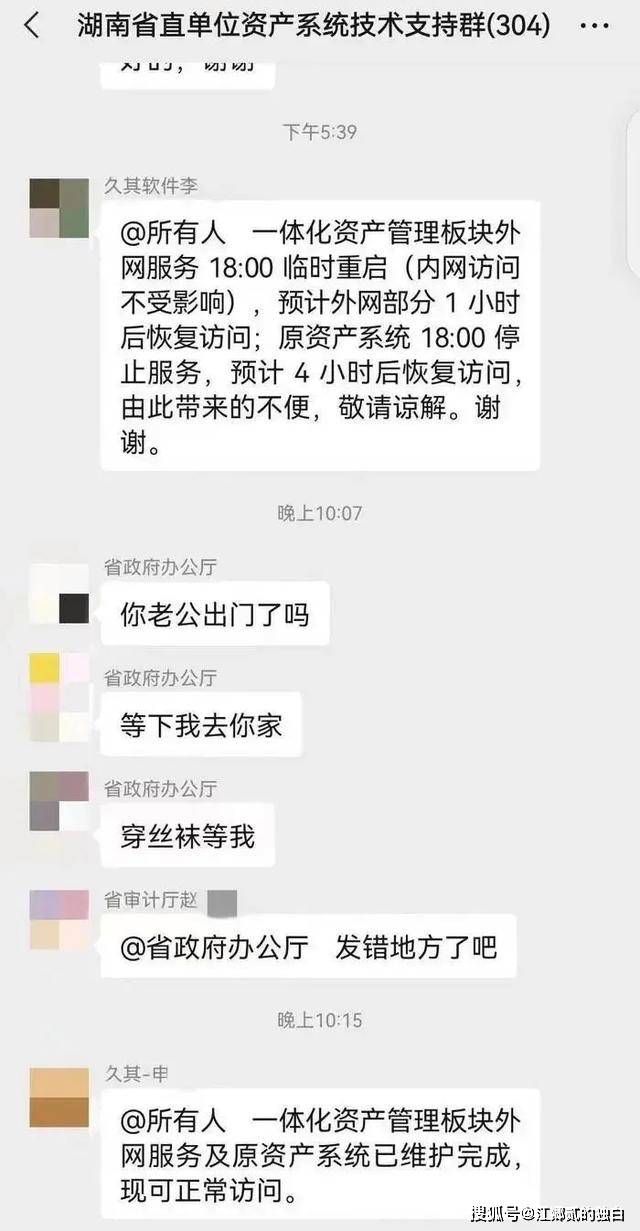Open 久其-申's avatar profile
The width and height of the screenshot is (640, 1231).
click(59, 1097)
